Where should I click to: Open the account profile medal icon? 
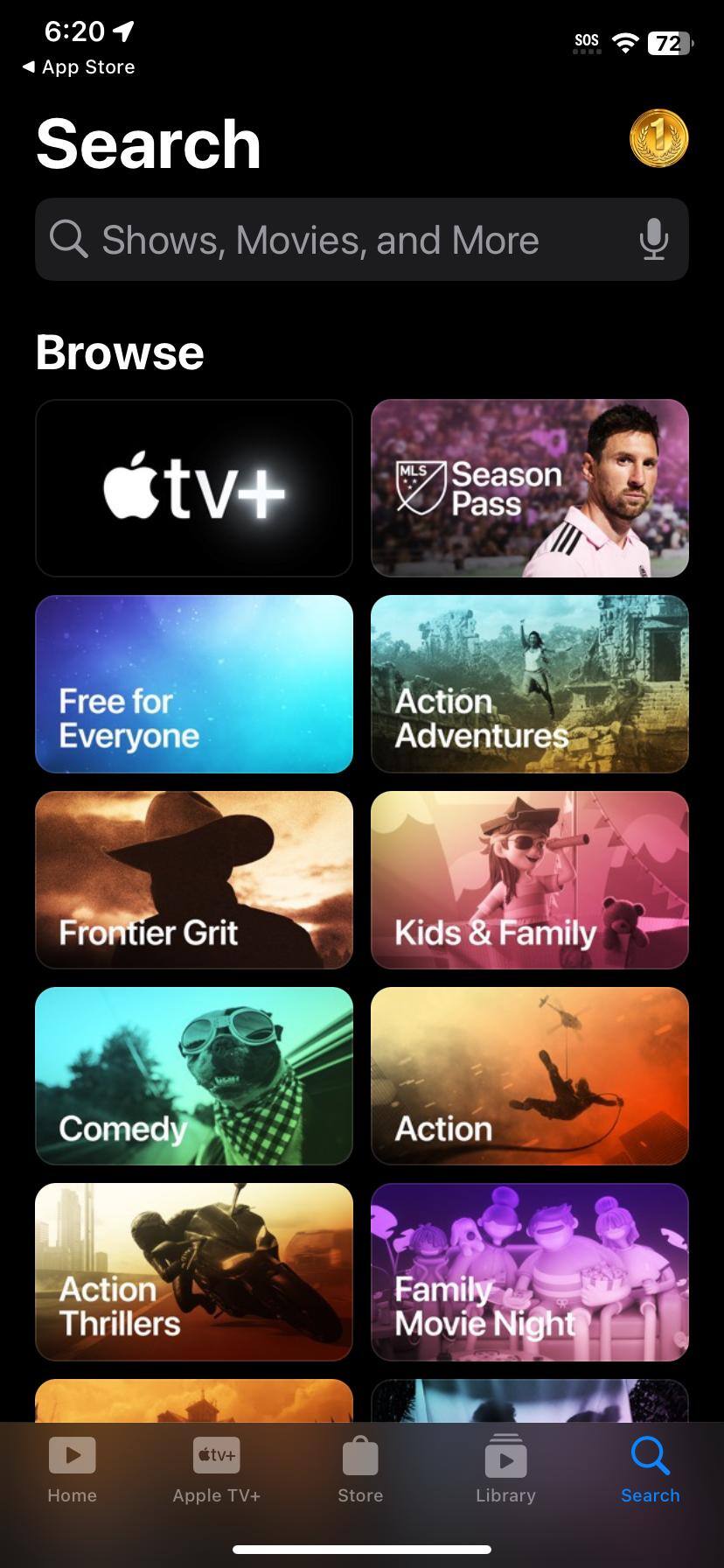pos(658,138)
